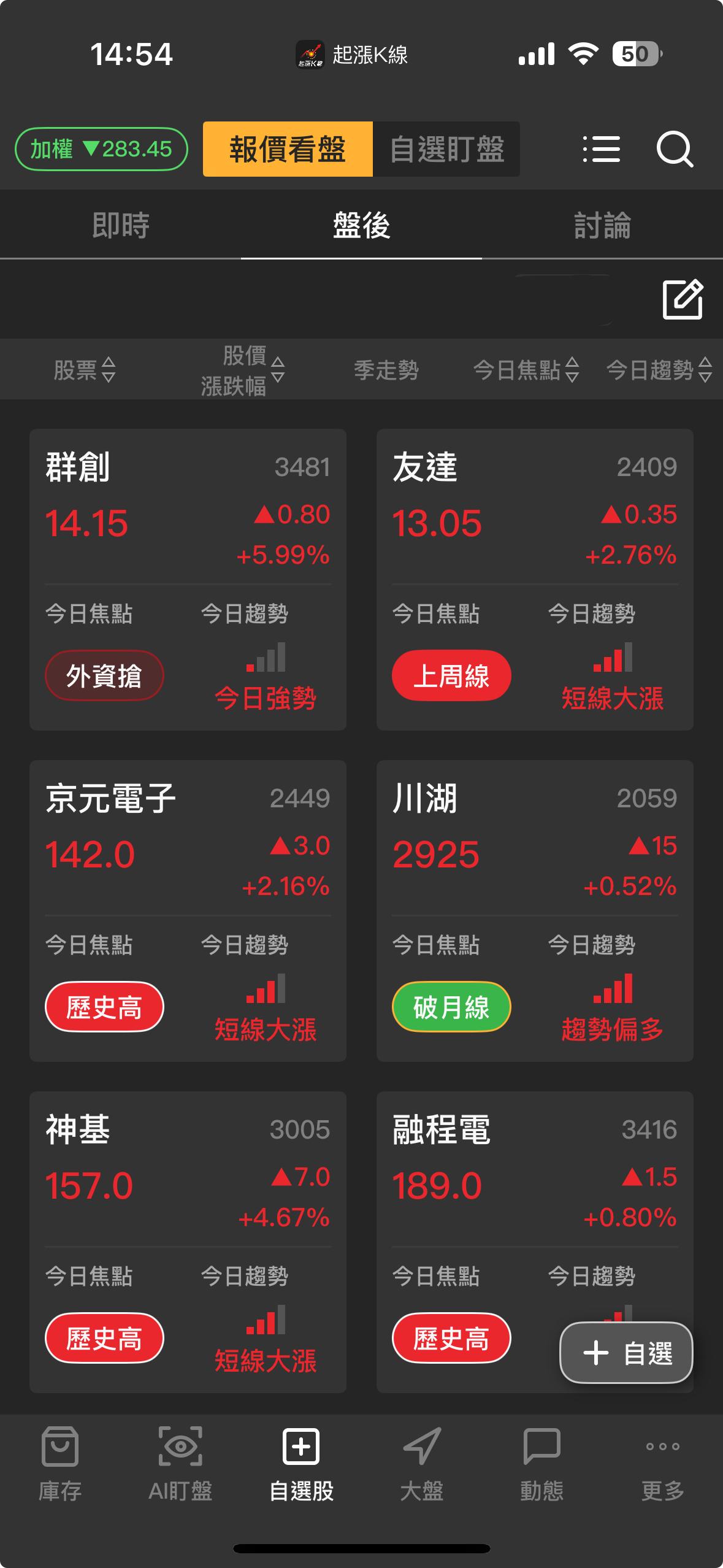Sort by 今日焦點 column
The width and height of the screenshot is (723, 1568).
click(526, 370)
